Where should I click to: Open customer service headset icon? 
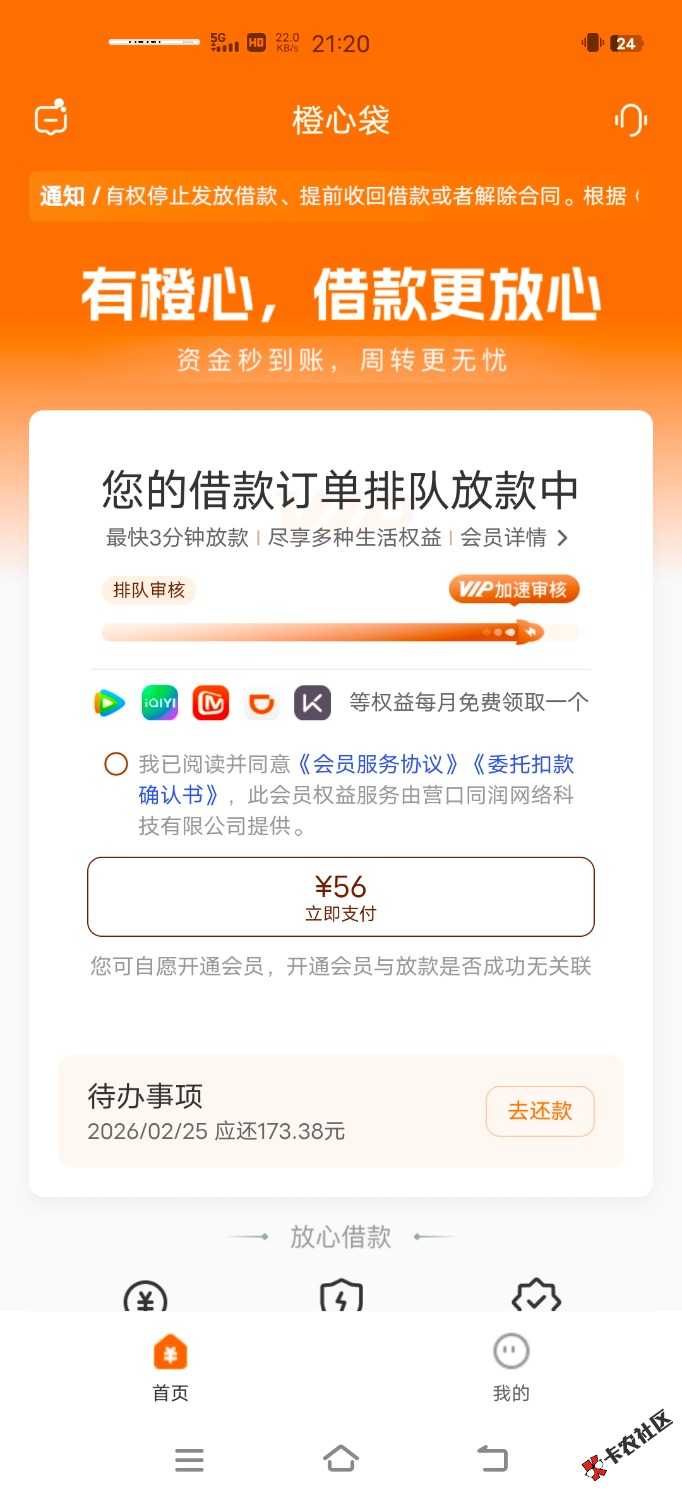click(630, 120)
